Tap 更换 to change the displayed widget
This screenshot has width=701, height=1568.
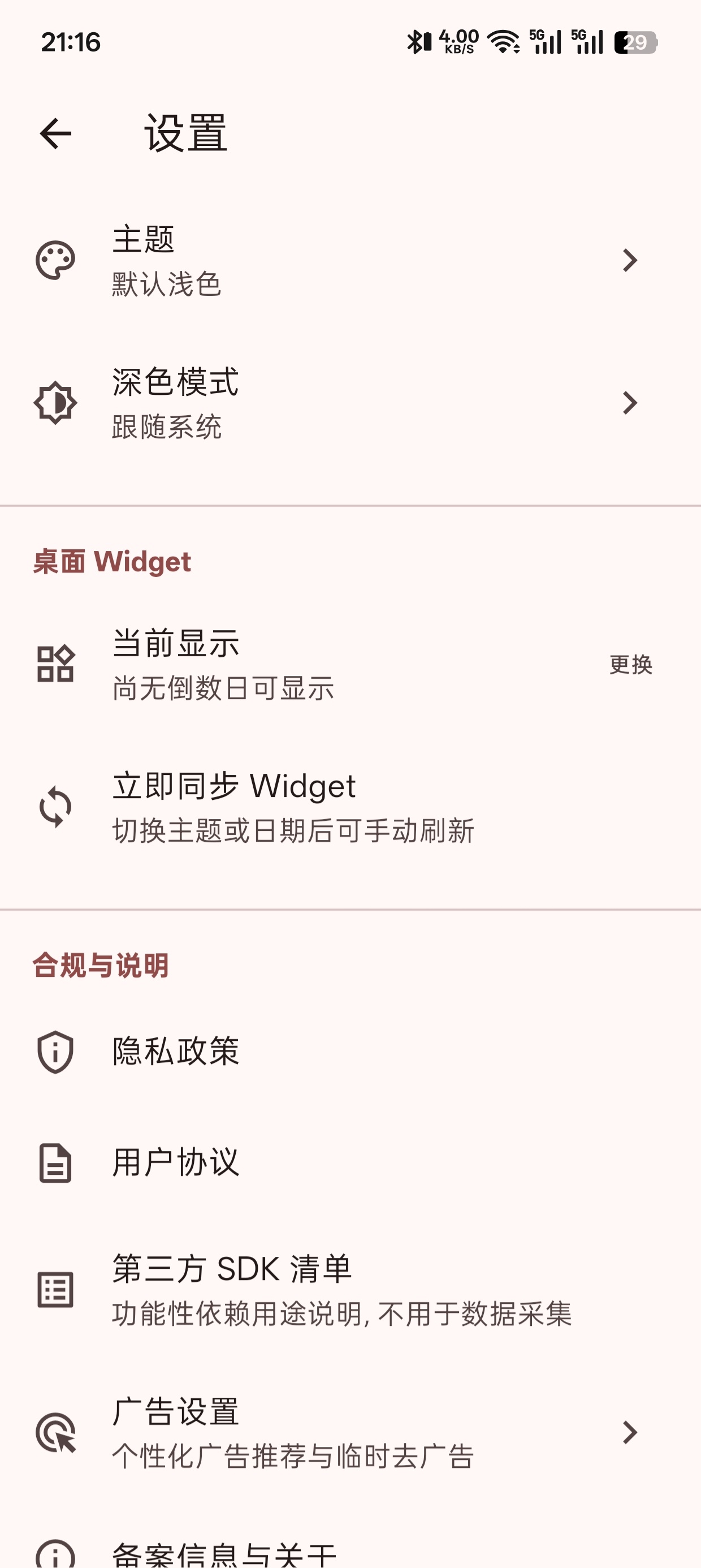point(630,665)
